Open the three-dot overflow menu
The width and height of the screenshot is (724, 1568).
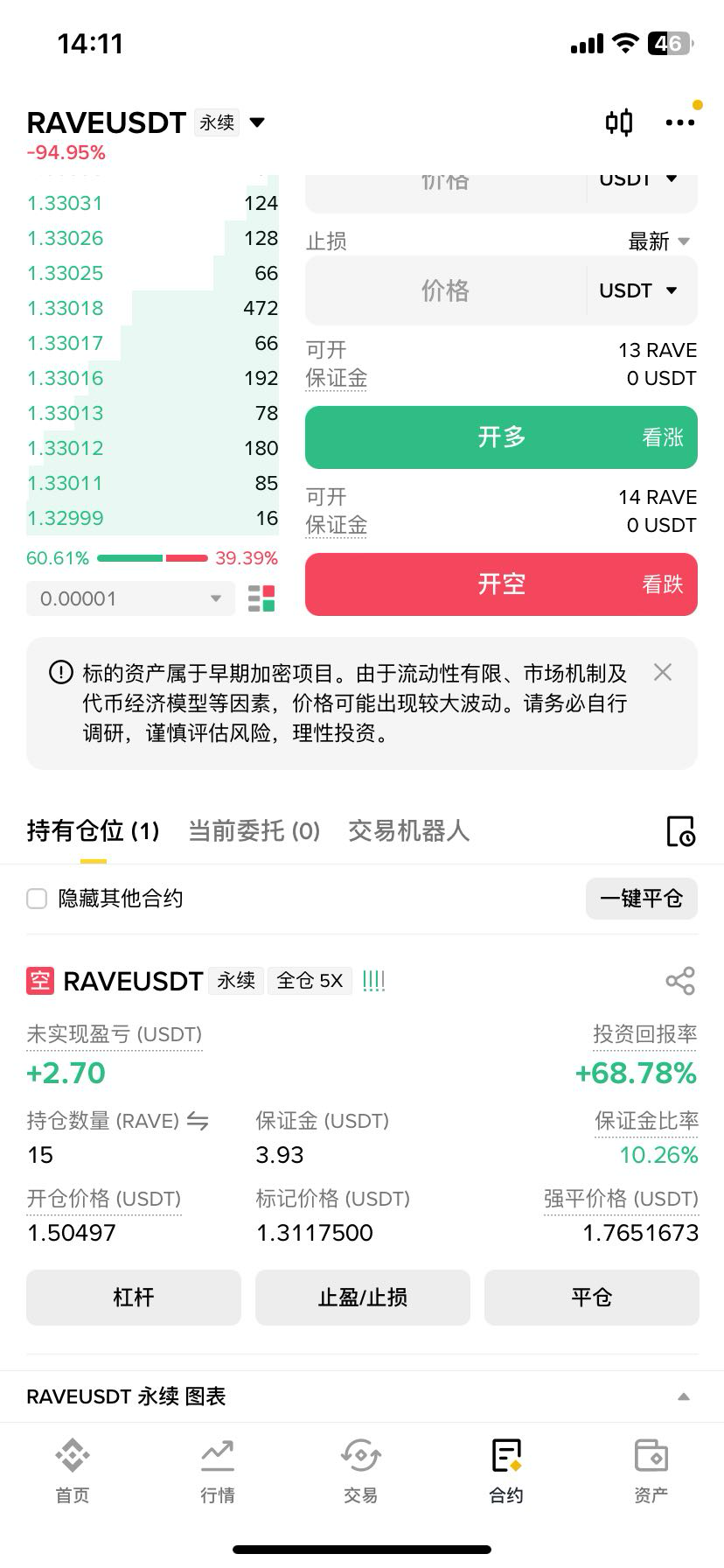[679, 122]
